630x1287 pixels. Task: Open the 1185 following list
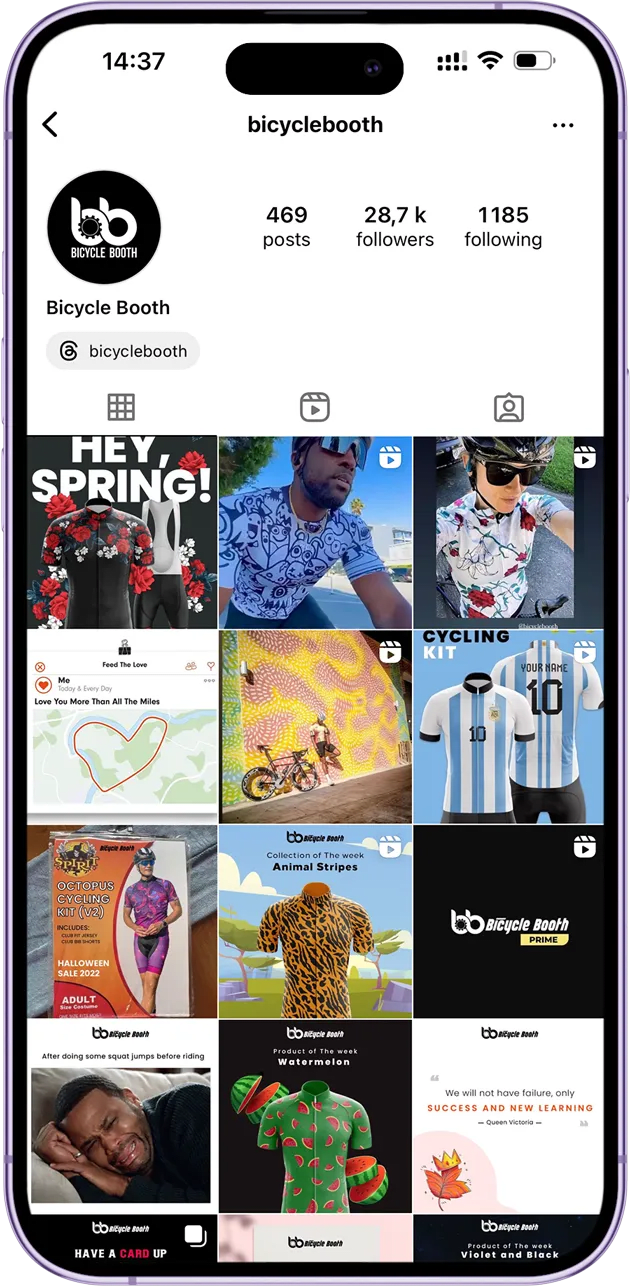(x=503, y=226)
